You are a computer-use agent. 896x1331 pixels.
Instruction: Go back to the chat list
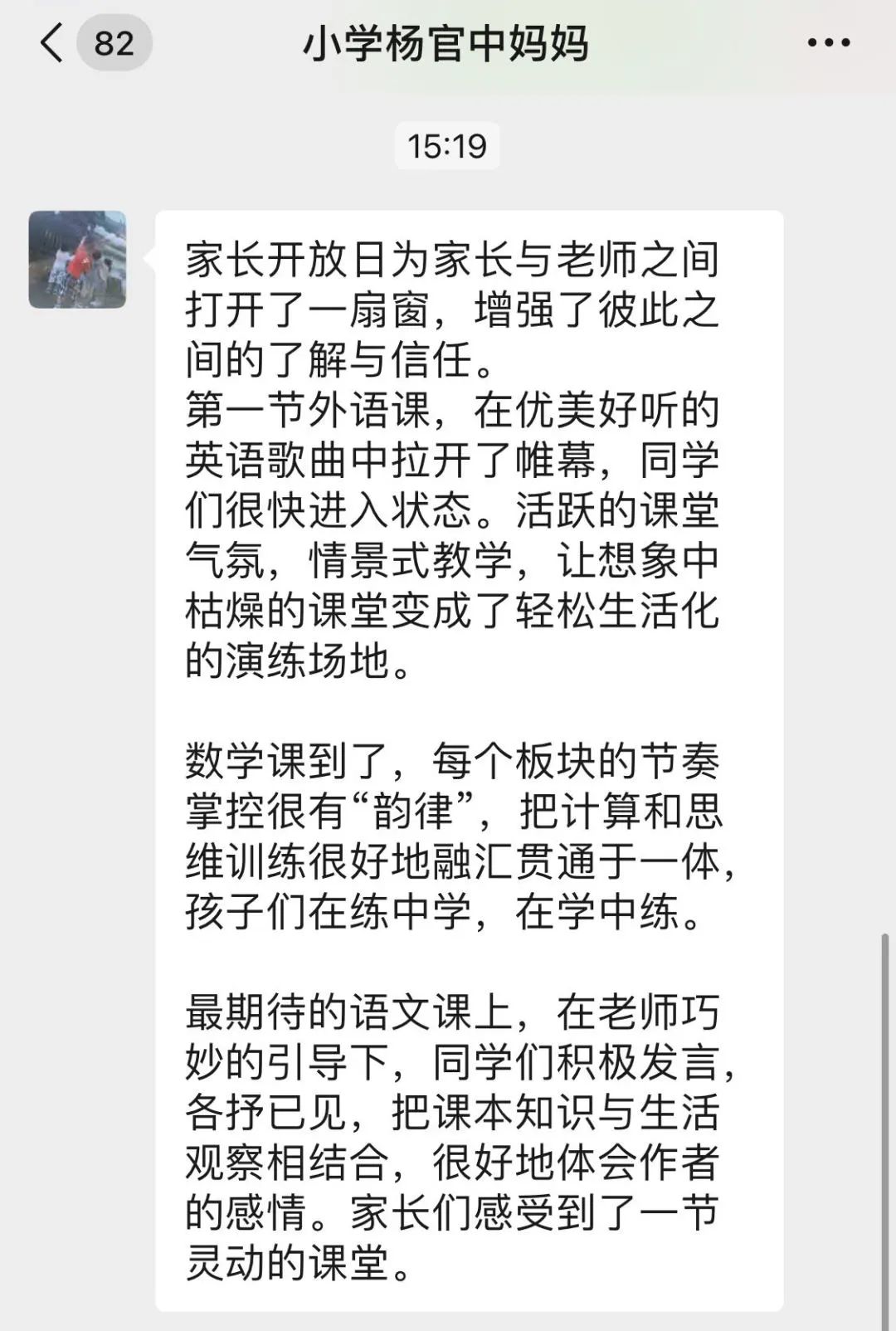(51, 43)
